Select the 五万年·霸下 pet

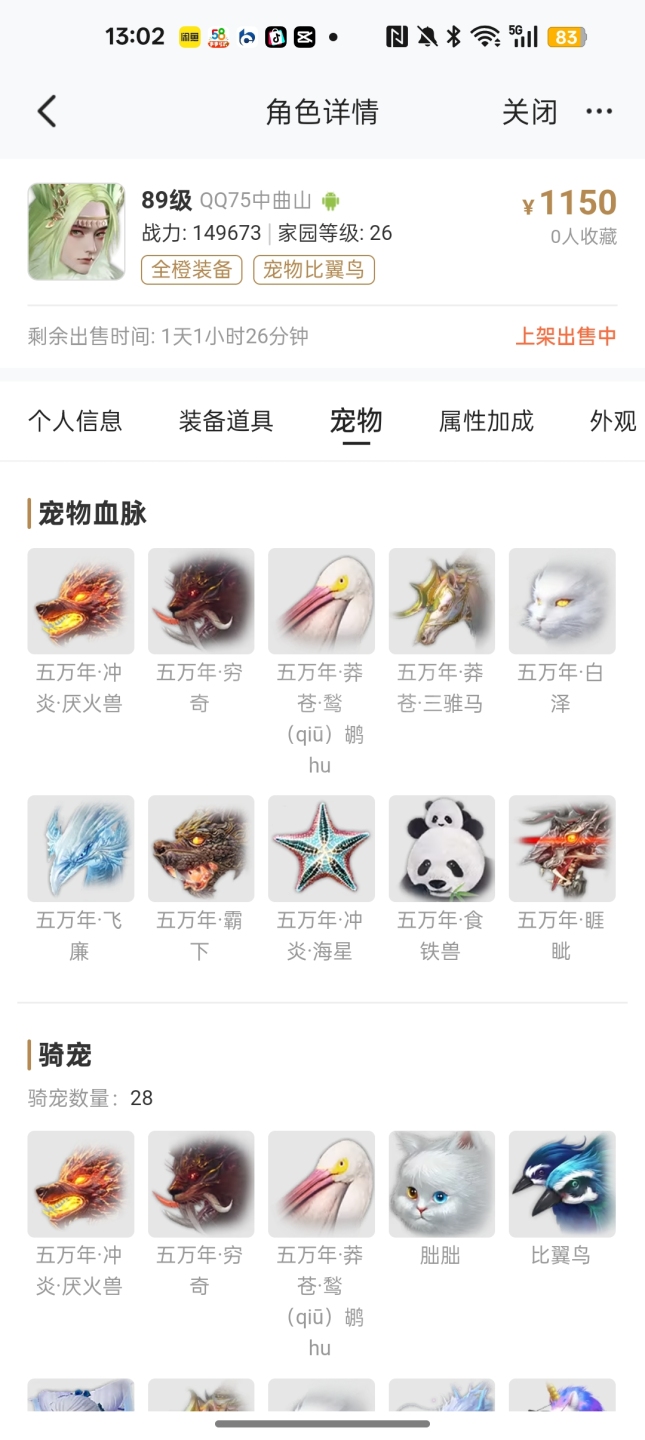point(201,848)
